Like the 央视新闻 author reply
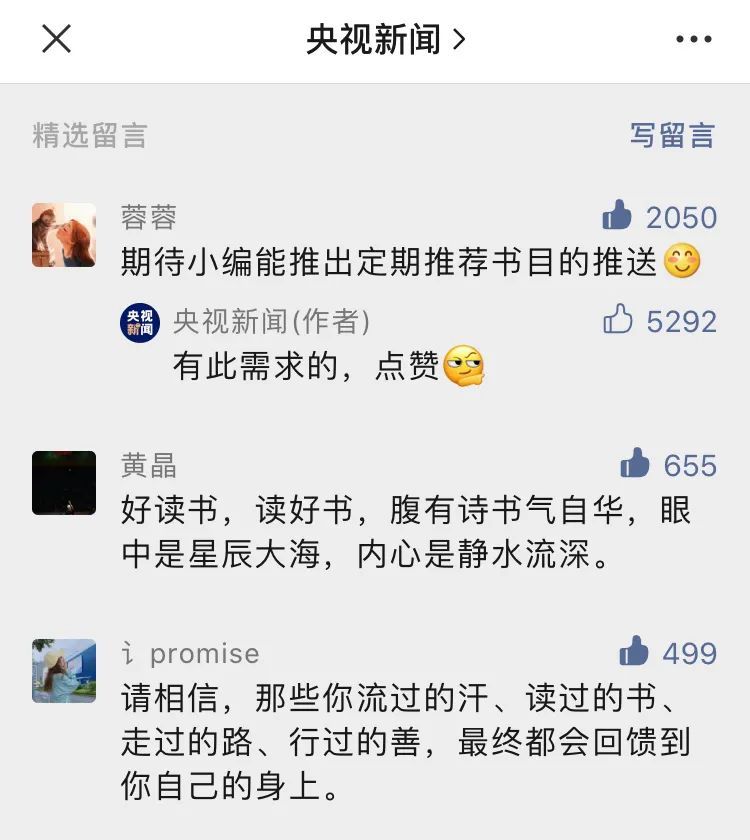This screenshot has width=750, height=840. click(x=618, y=321)
